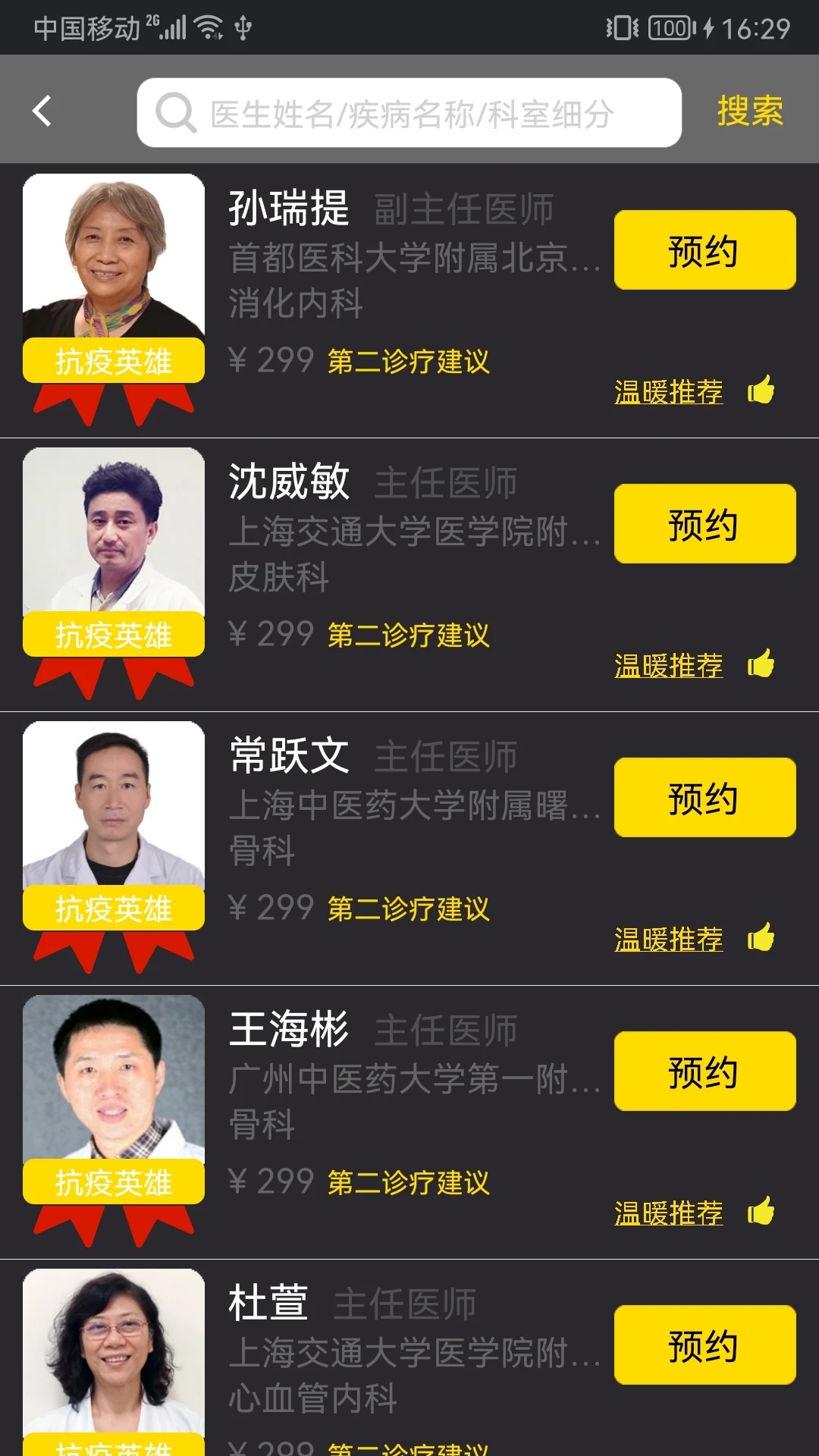Book an appointment with 沈威敏
The image size is (819, 1456).
[704, 524]
